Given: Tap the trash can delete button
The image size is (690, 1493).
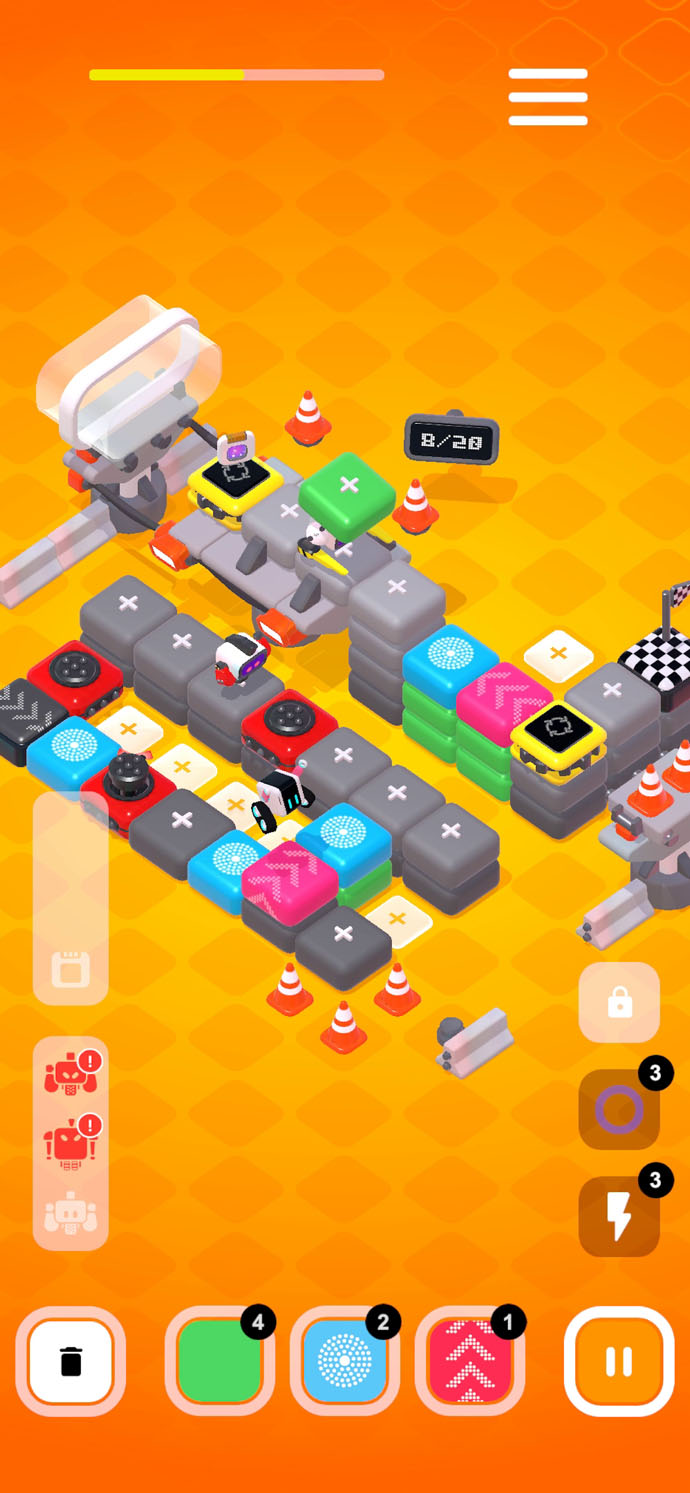Looking at the screenshot, I should click(70, 1361).
